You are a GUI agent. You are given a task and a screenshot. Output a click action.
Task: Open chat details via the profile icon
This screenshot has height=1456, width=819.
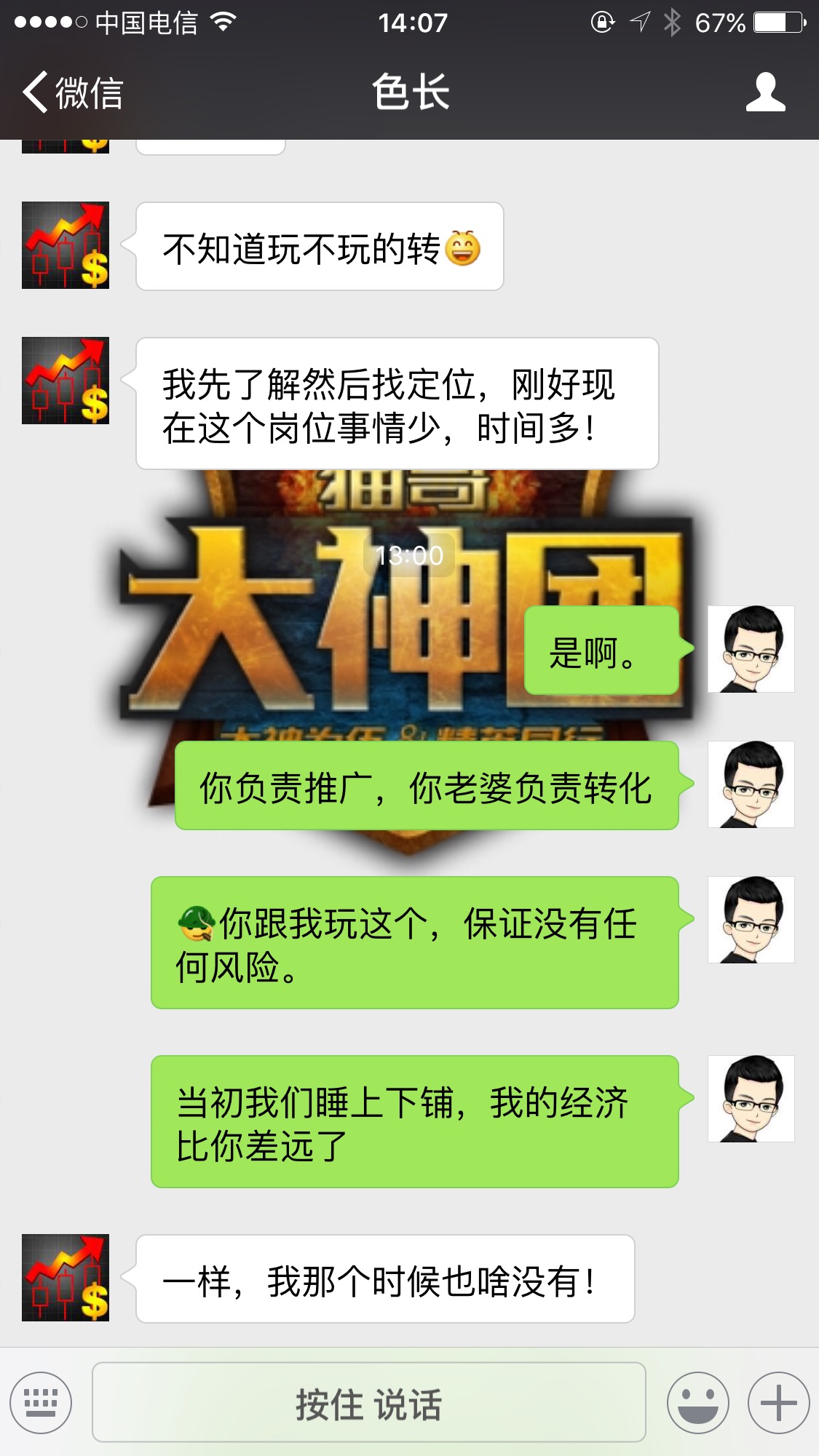click(x=765, y=92)
